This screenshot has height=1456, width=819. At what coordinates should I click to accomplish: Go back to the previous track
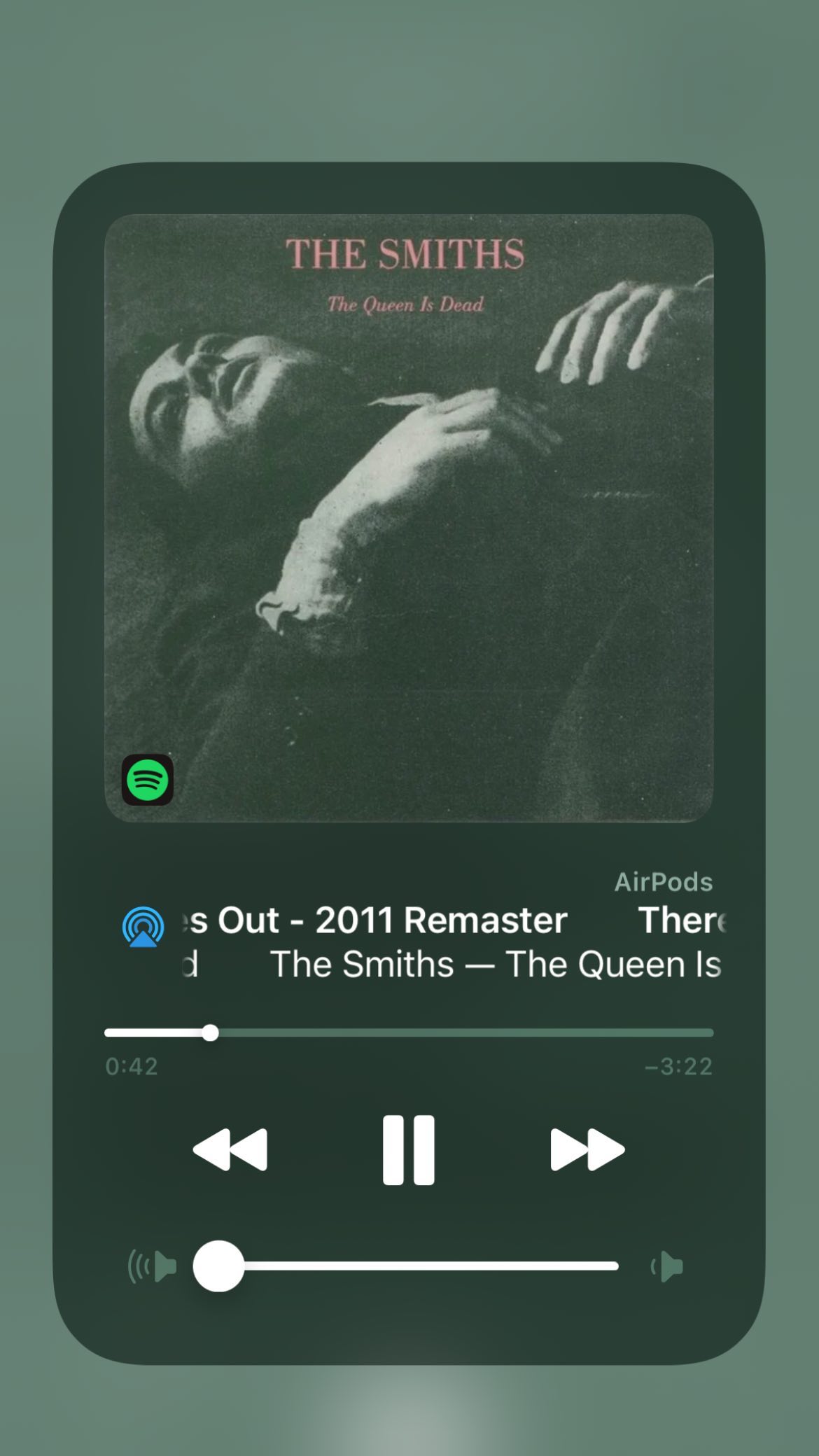(230, 1149)
